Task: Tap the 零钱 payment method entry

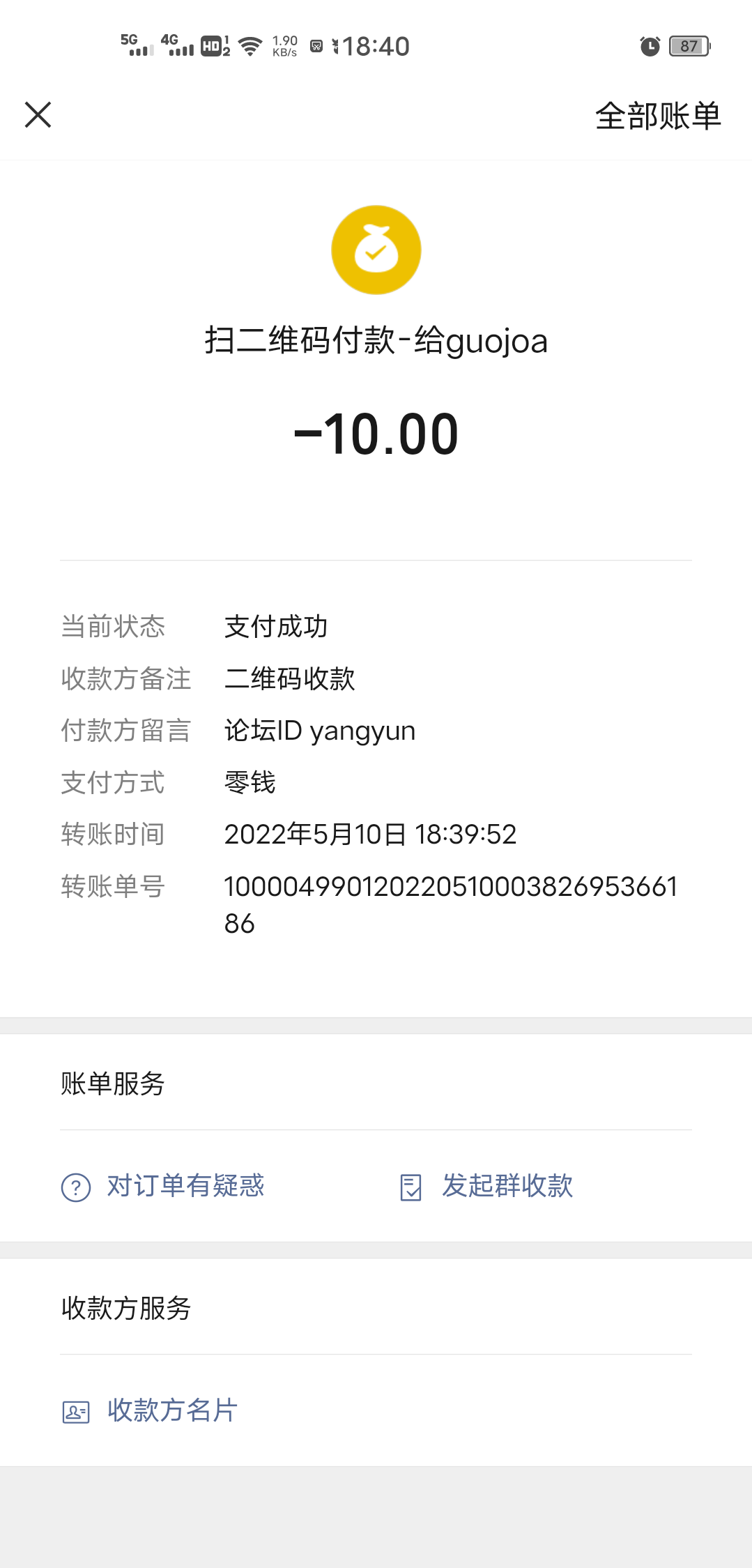Action: [250, 782]
